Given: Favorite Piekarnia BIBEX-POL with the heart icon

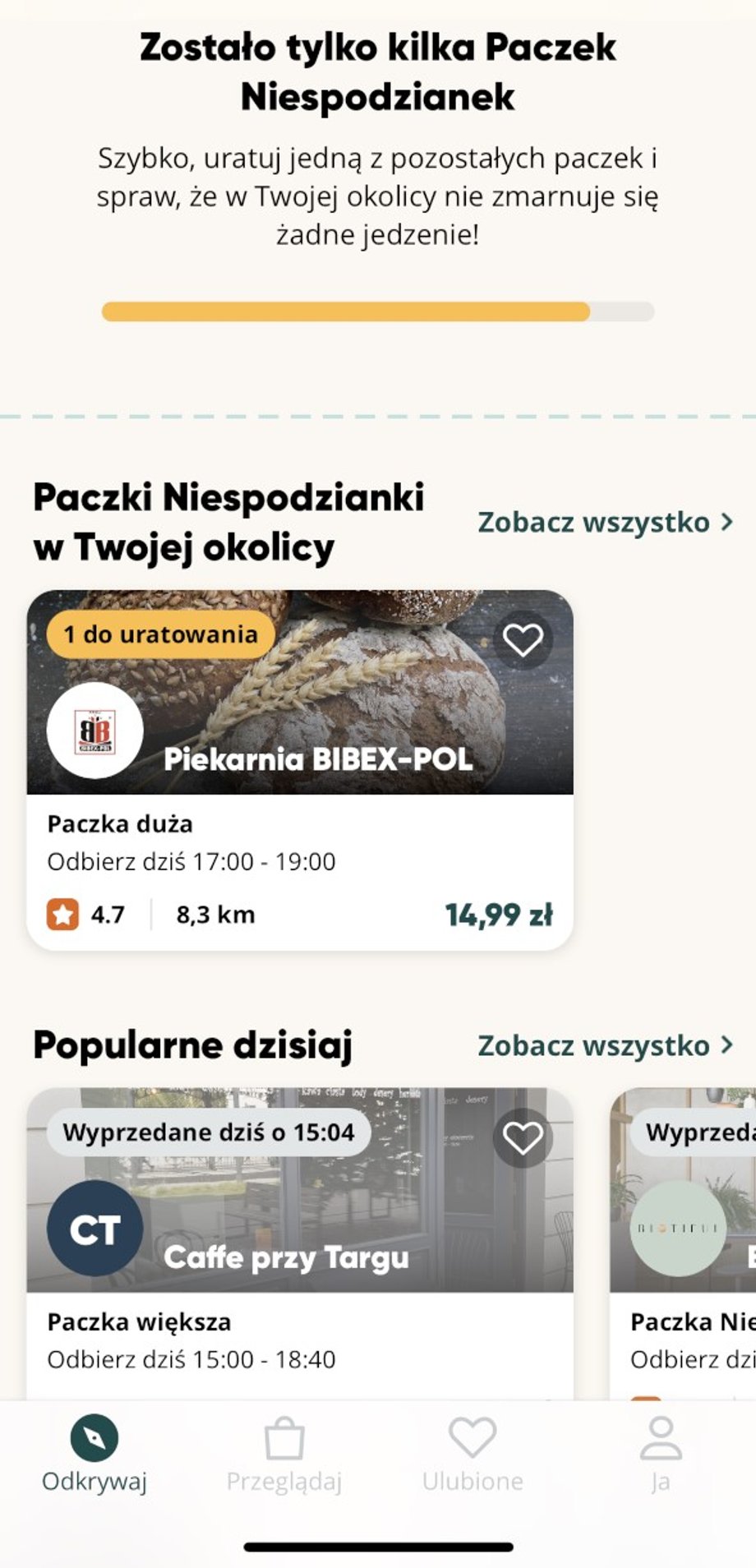Looking at the screenshot, I should tap(523, 640).
